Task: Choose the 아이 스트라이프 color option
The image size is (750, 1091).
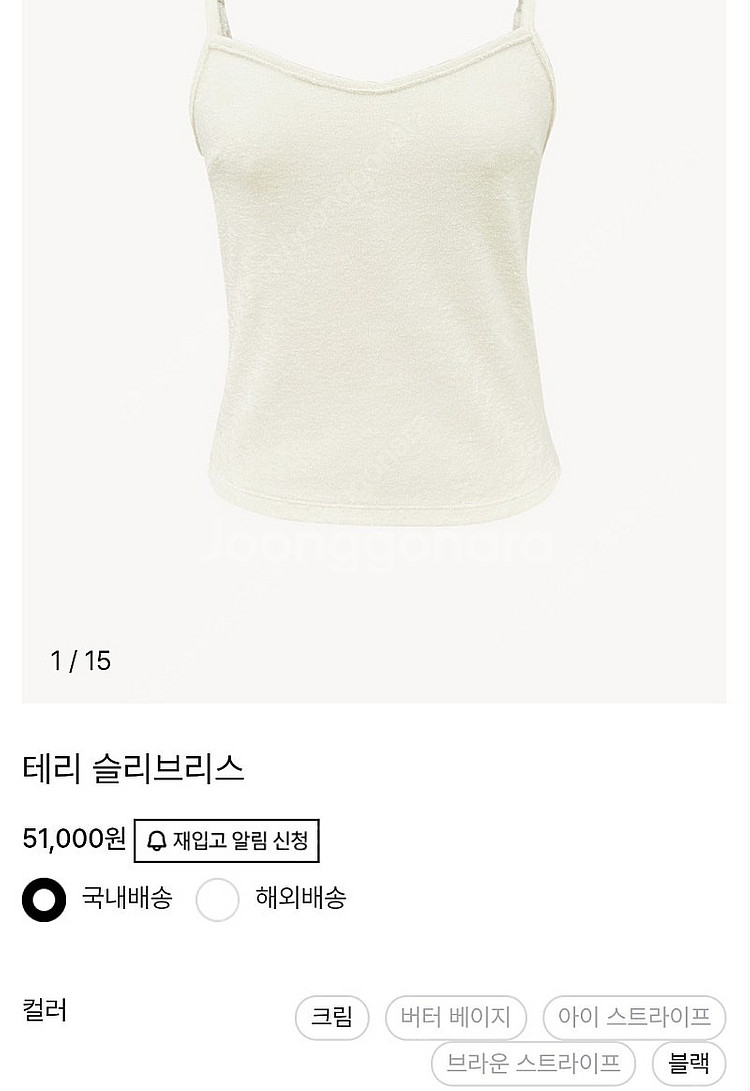Action: click(x=635, y=1017)
